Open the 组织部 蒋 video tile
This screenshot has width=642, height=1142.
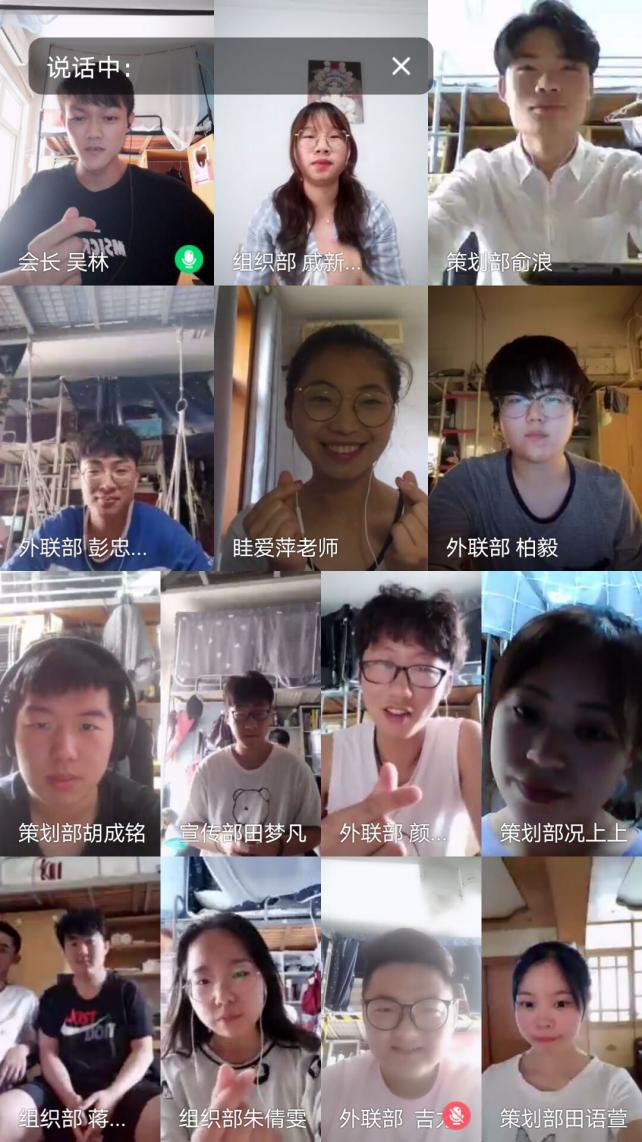coord(80,998)
